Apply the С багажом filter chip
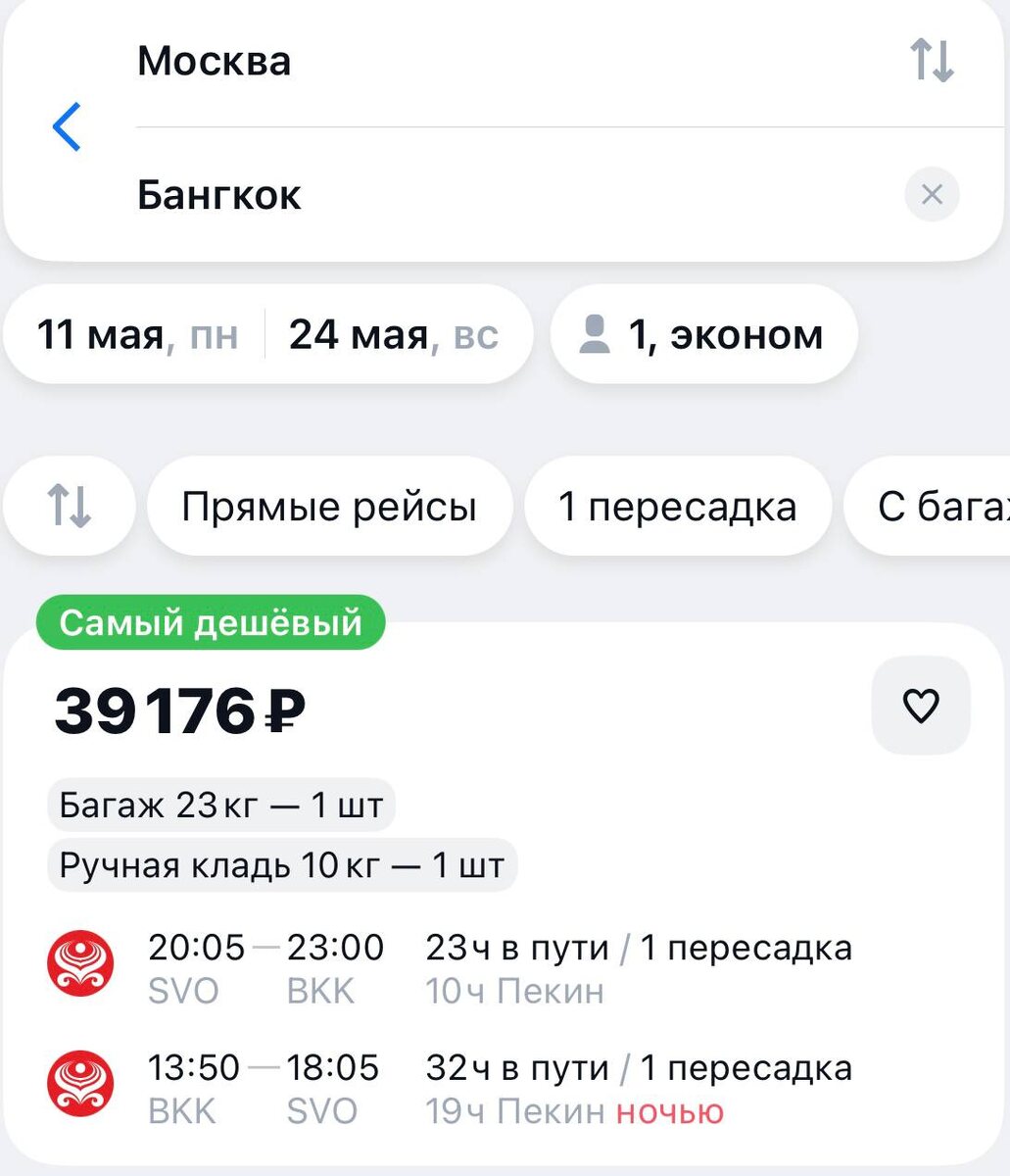Image resolution: width=1010 pixels, height=1176 pixels. tap(927, 507)
